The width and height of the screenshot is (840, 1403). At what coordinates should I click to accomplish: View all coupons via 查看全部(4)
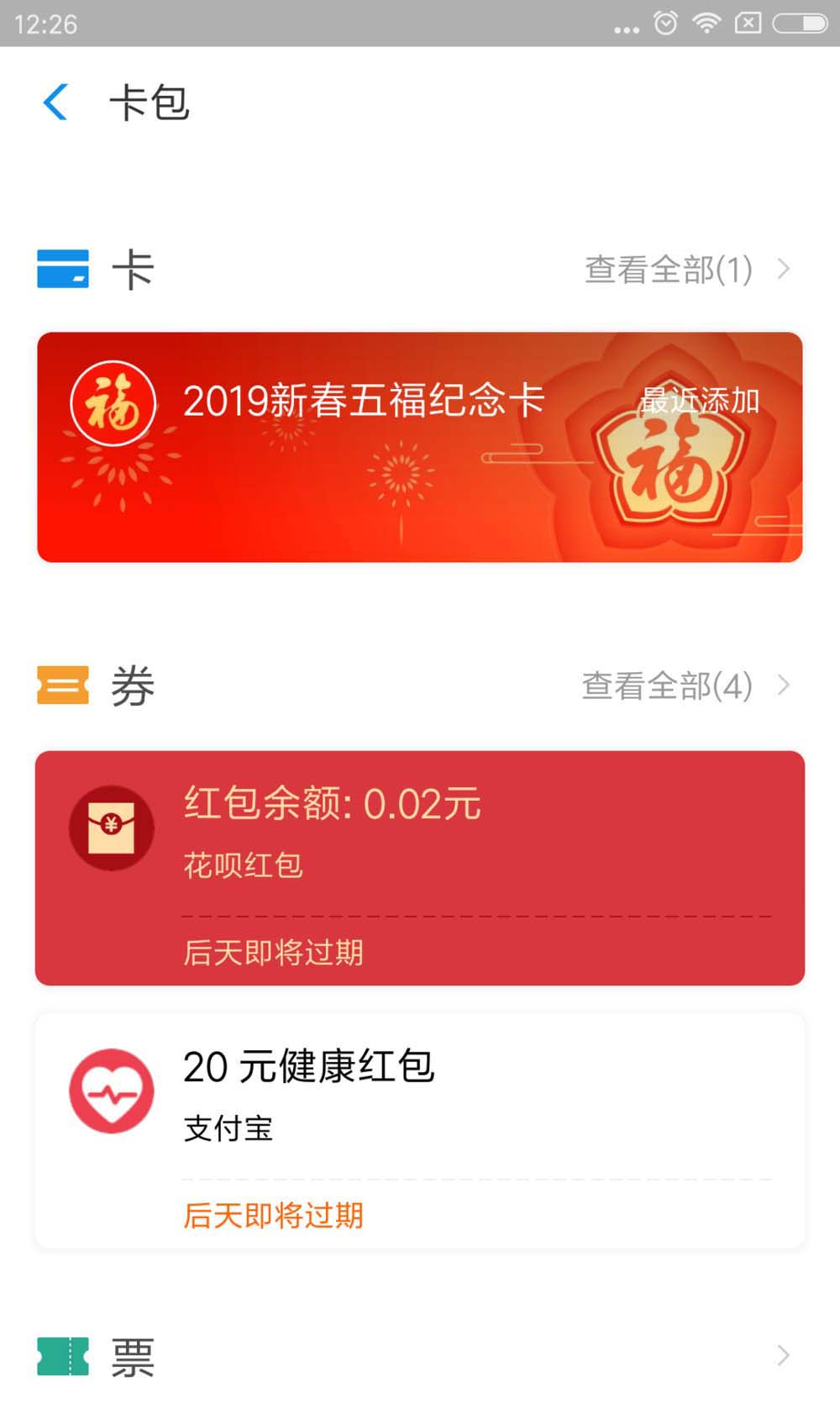(x=685, y=686)
